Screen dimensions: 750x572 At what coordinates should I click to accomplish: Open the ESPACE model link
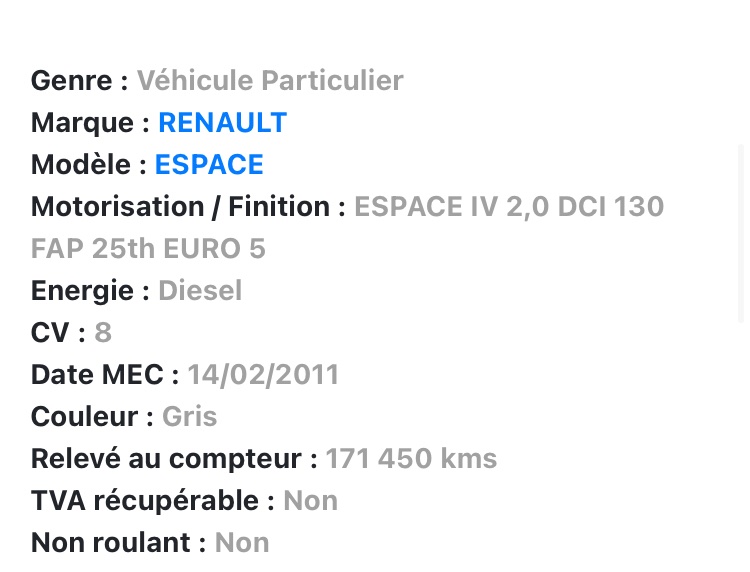[x=209, y=165]
